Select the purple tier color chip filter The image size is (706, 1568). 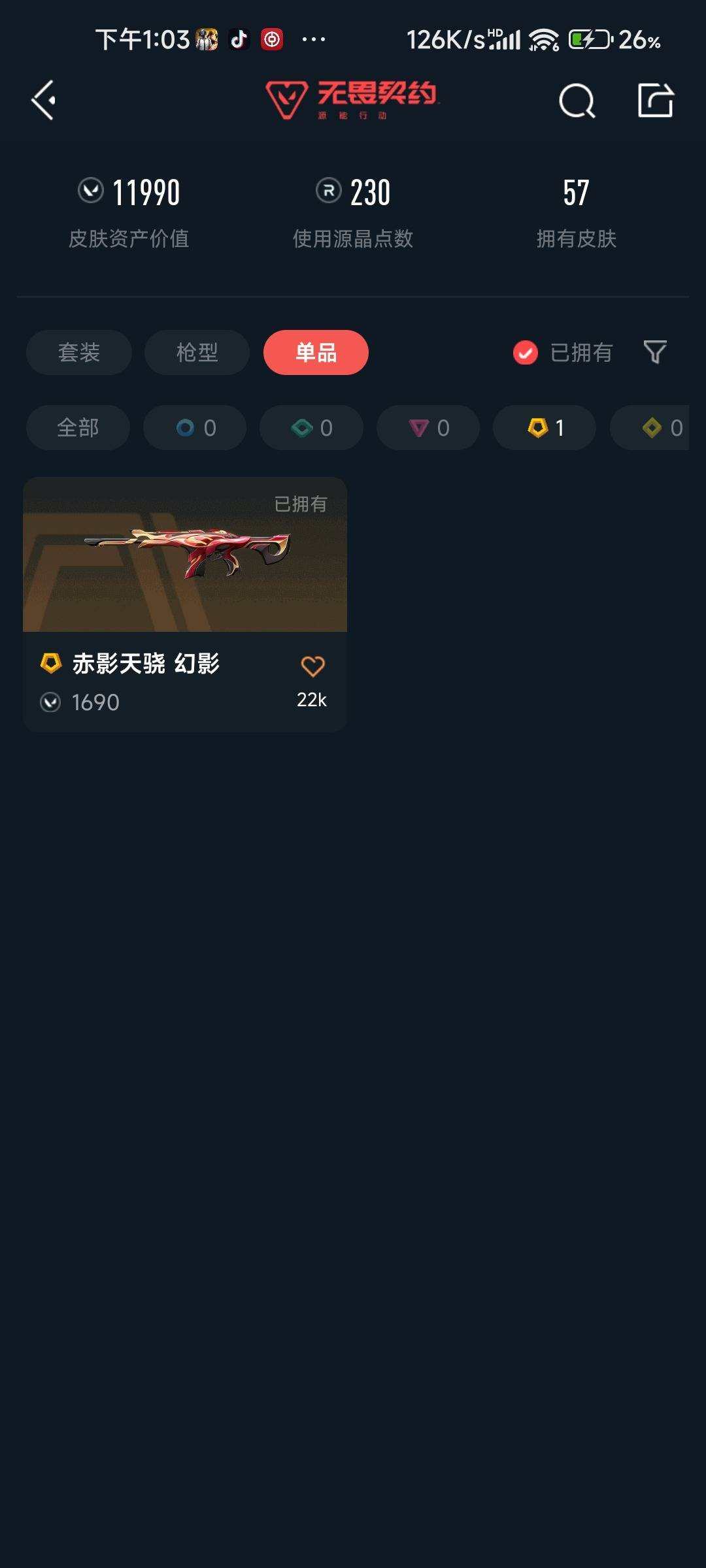428,427
